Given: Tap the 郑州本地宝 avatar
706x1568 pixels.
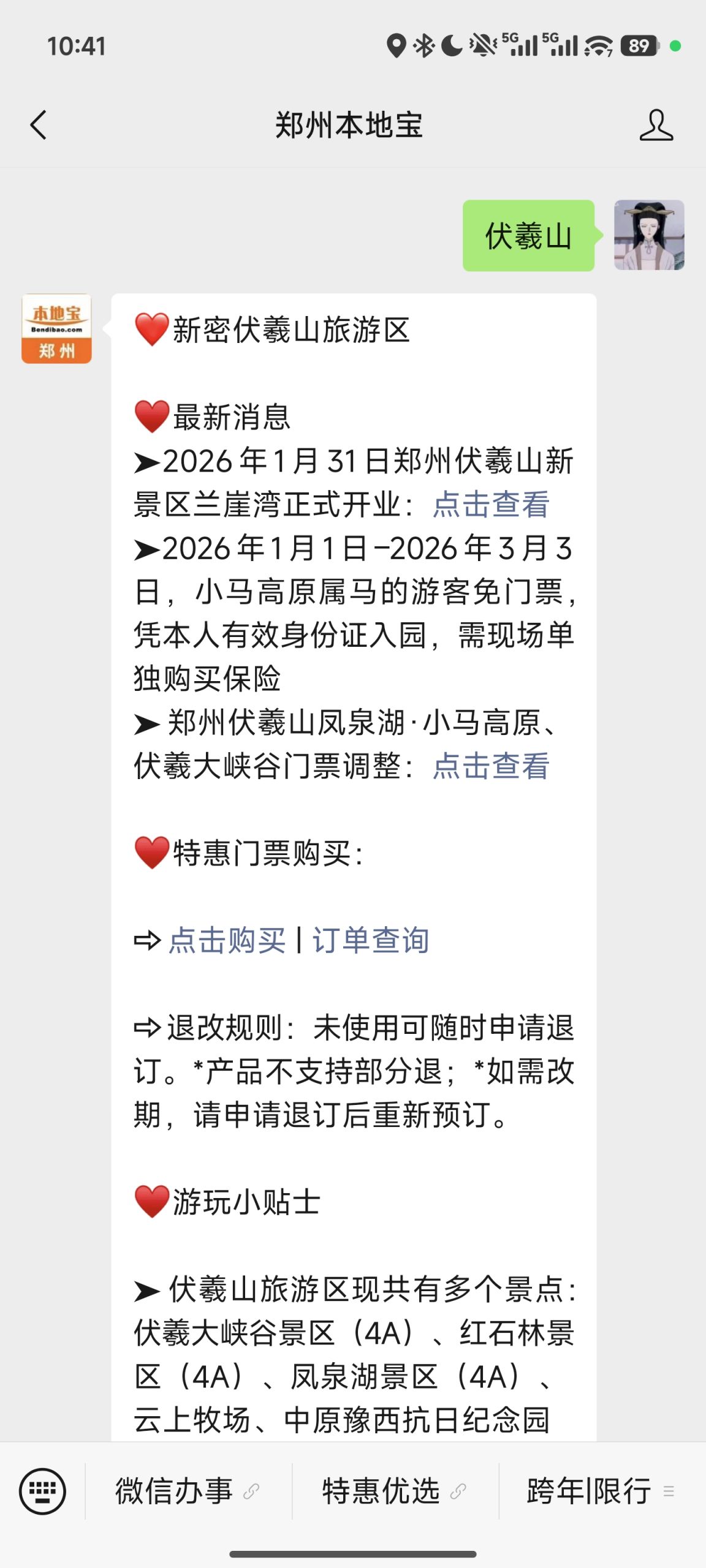Looking at the screenshot, I should (56, 329).
